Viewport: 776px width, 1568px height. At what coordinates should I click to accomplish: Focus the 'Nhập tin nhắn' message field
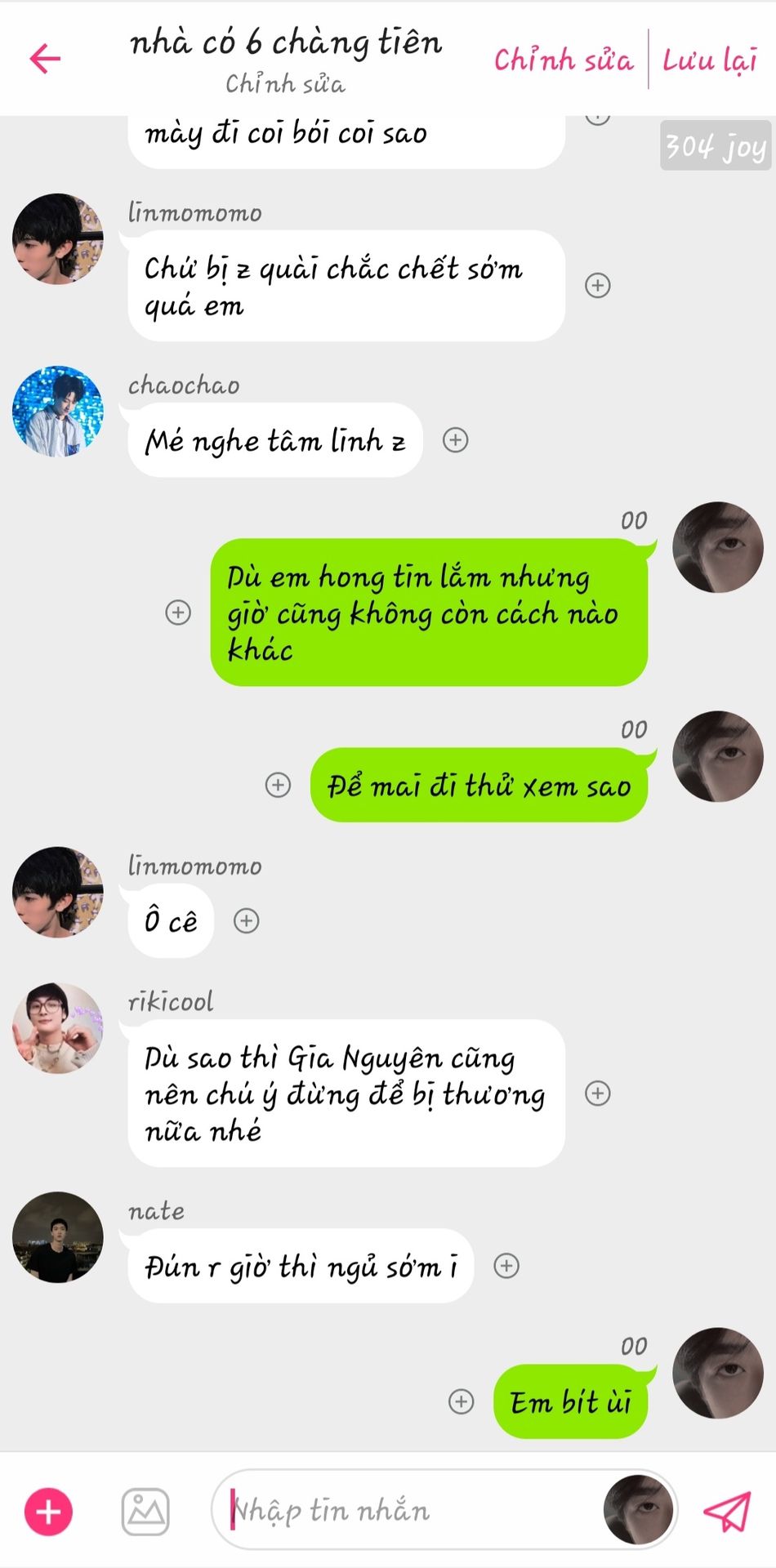pyautogui.click(x=408, y=1511)
